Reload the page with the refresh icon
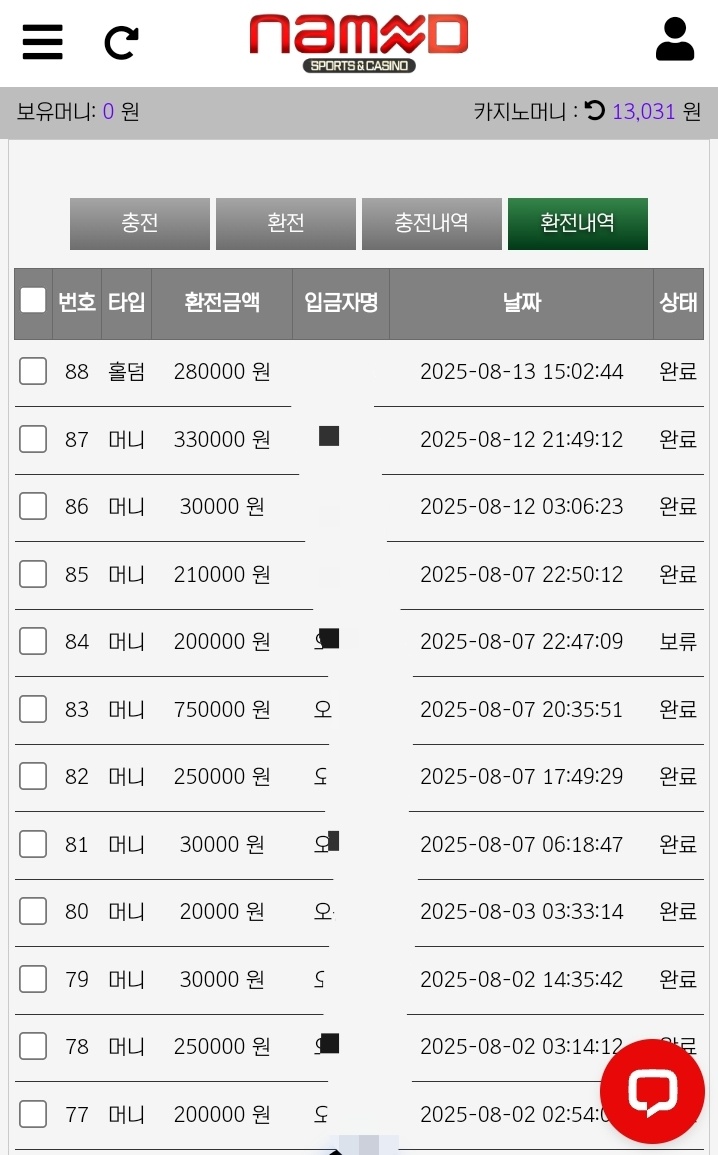This screenshot has width=718, height=1155. click(121, 42)
